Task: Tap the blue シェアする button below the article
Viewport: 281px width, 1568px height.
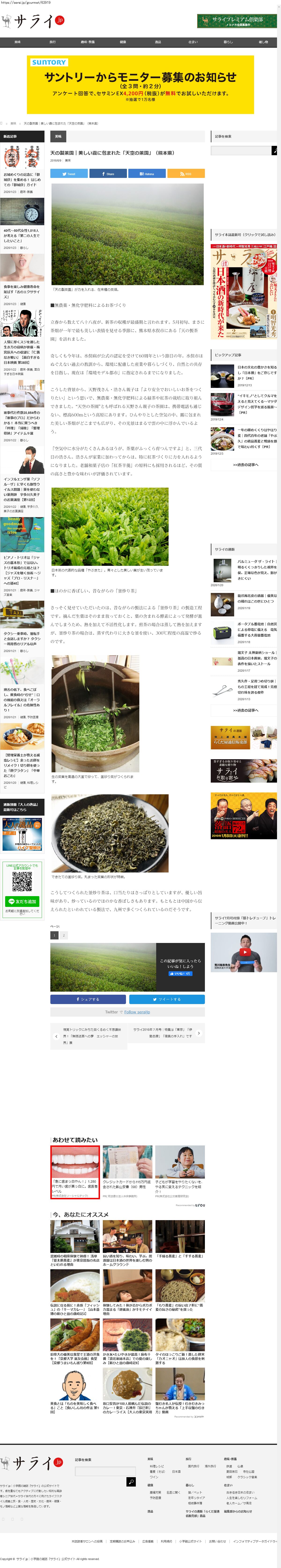Action: (88, 999)
